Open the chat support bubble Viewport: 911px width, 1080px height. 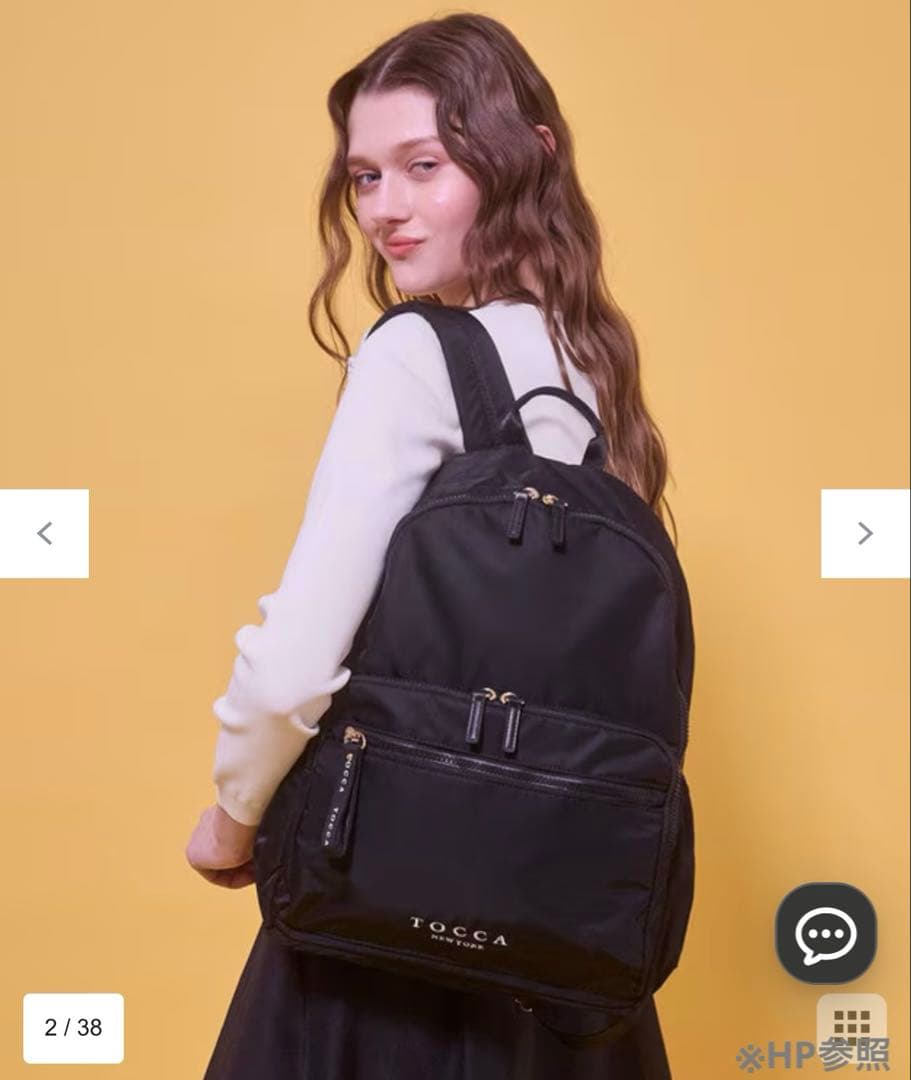826,933
